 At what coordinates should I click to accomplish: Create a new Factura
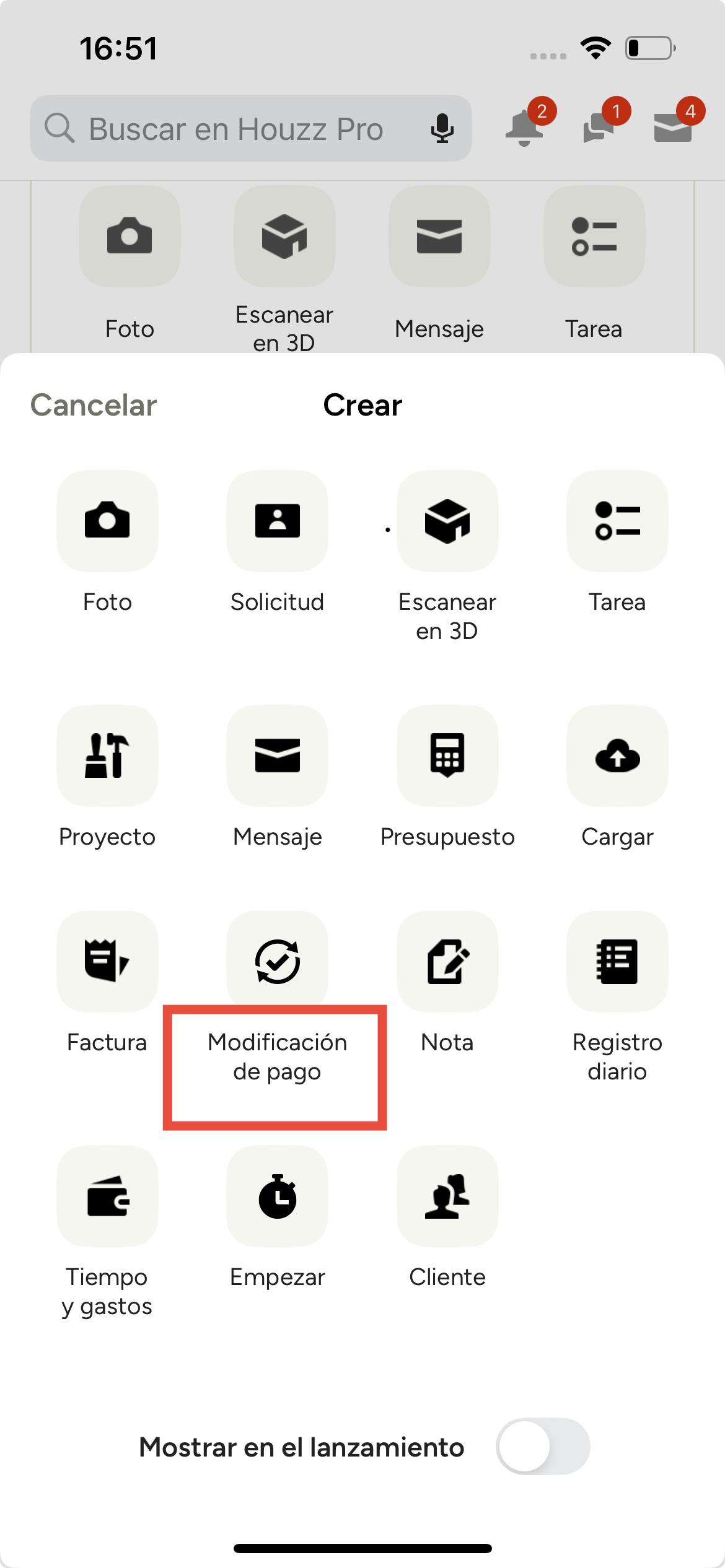(x=107, y=961)
